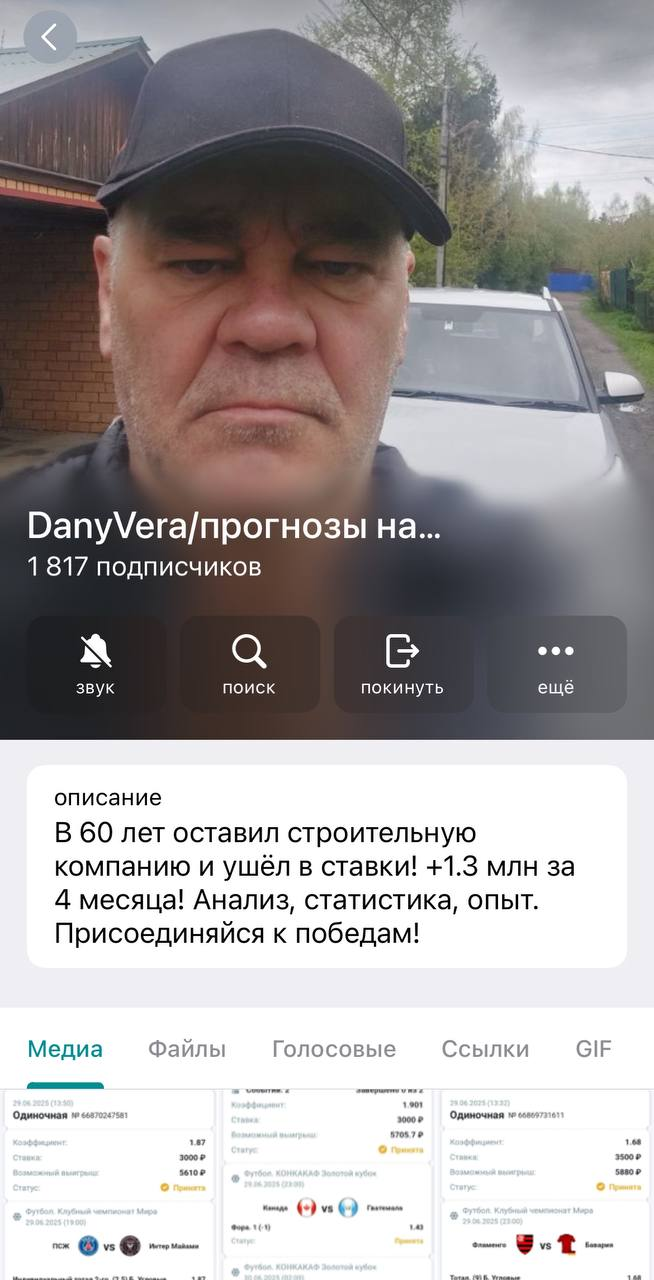Go back using the top-left arrow
Viewport: 654px width, 1280px height.
(49, 37)
